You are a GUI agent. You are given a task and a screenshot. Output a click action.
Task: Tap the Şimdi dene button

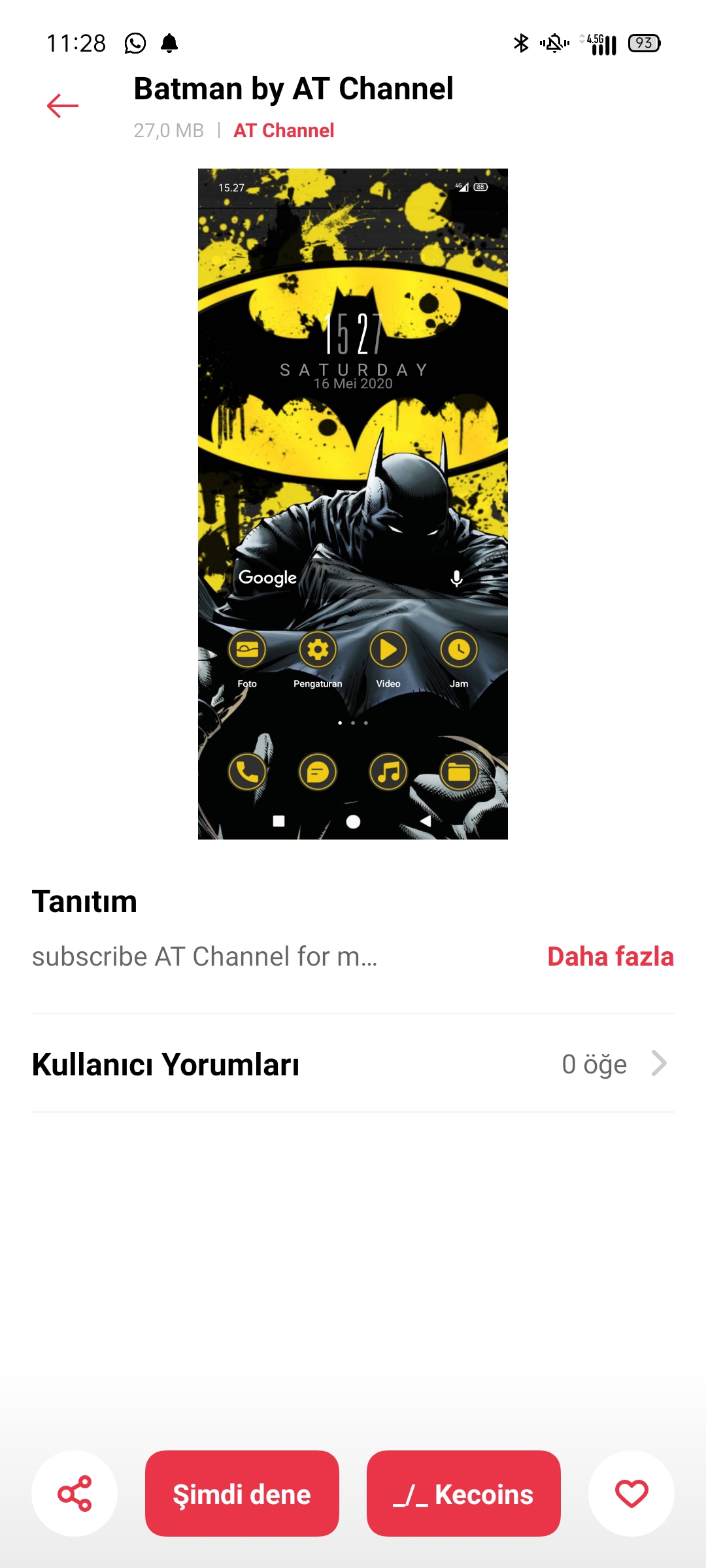pyautogui.click(x=242, y=1494)
